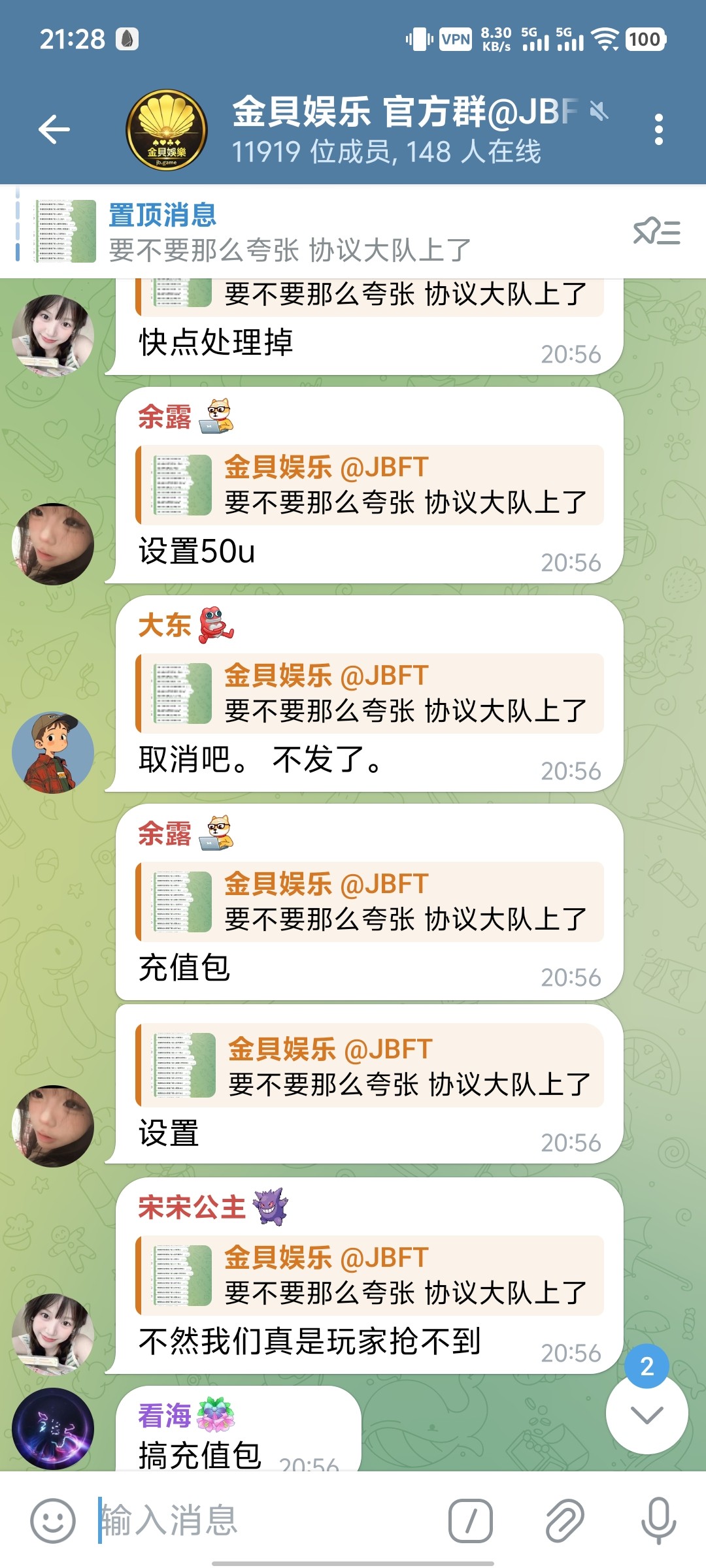706x1568 pixels.
Task: Show the pinned messages list icon
Action: (x=656, y=232)
